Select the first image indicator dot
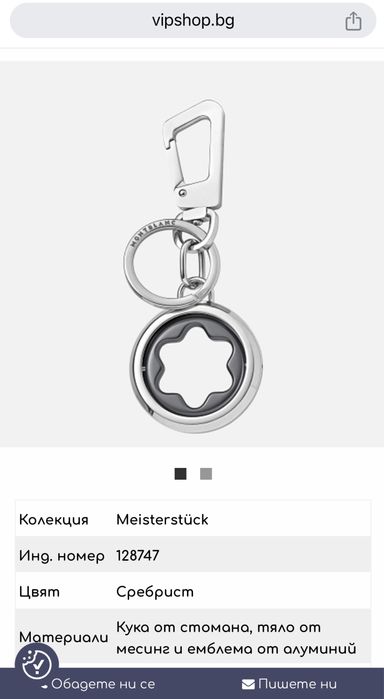 click(x=181, y=474)
